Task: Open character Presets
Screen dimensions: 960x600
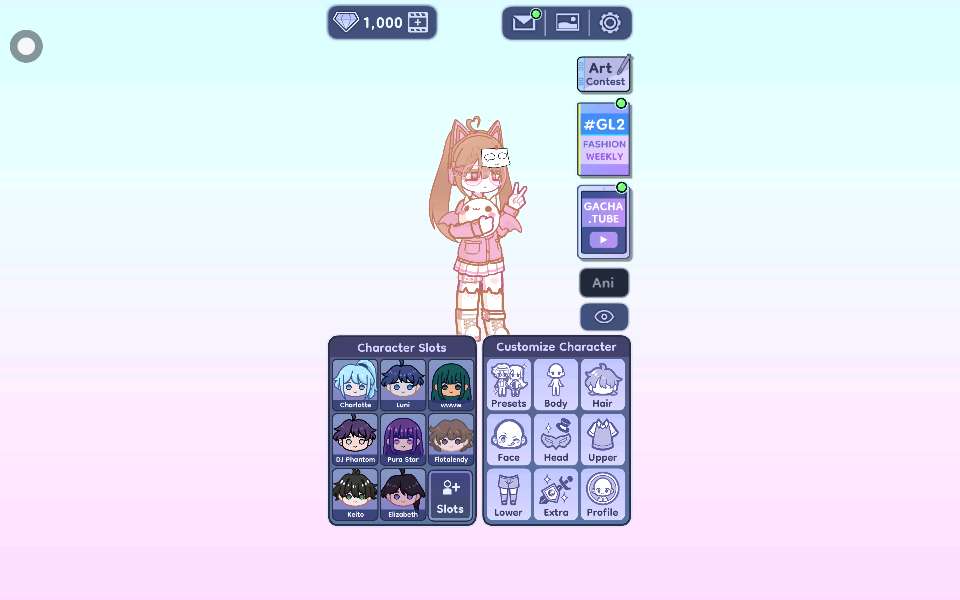Action: 508,385
